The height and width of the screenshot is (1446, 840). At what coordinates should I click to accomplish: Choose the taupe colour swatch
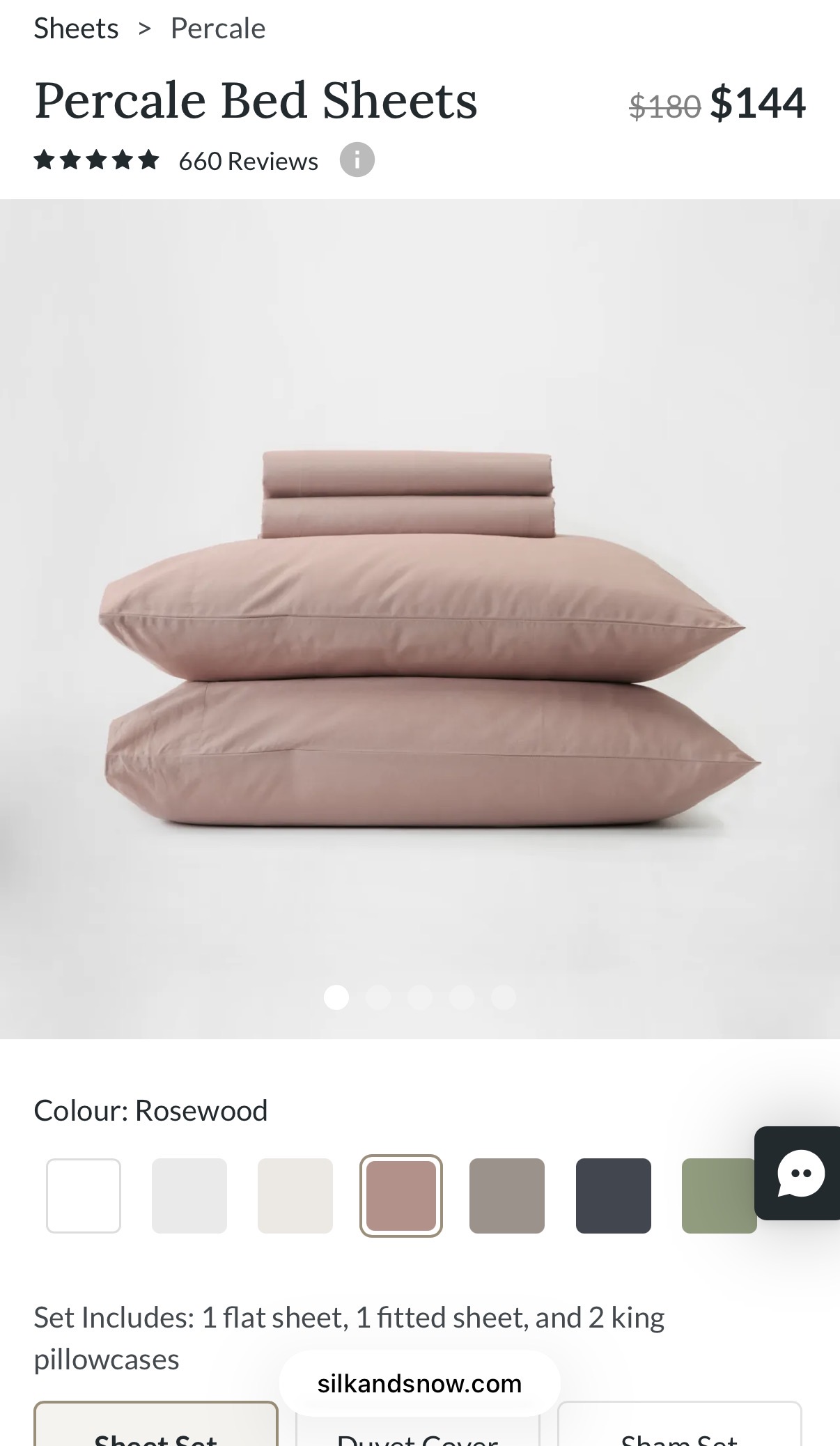(507, 1196)
